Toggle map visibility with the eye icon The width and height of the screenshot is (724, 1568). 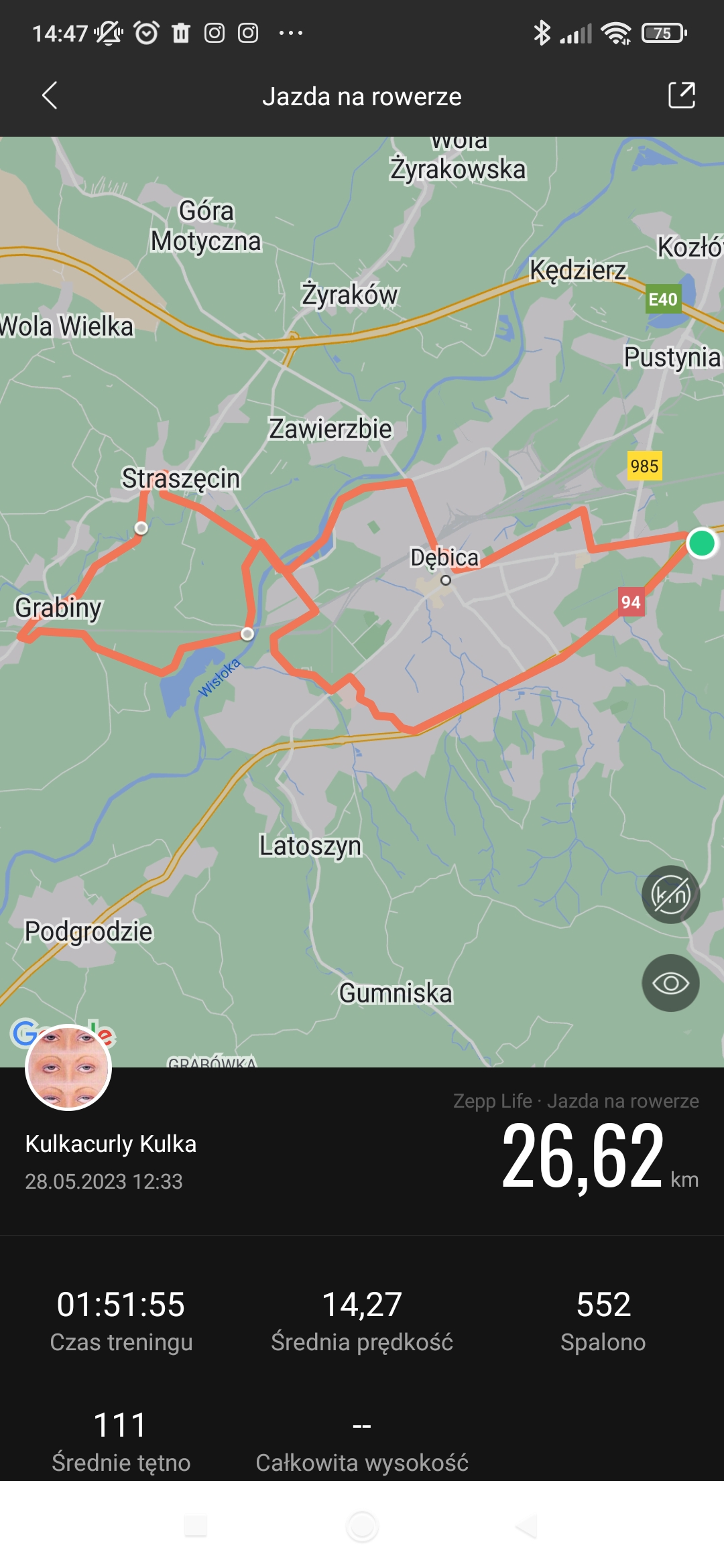click(x=670, y=983)
